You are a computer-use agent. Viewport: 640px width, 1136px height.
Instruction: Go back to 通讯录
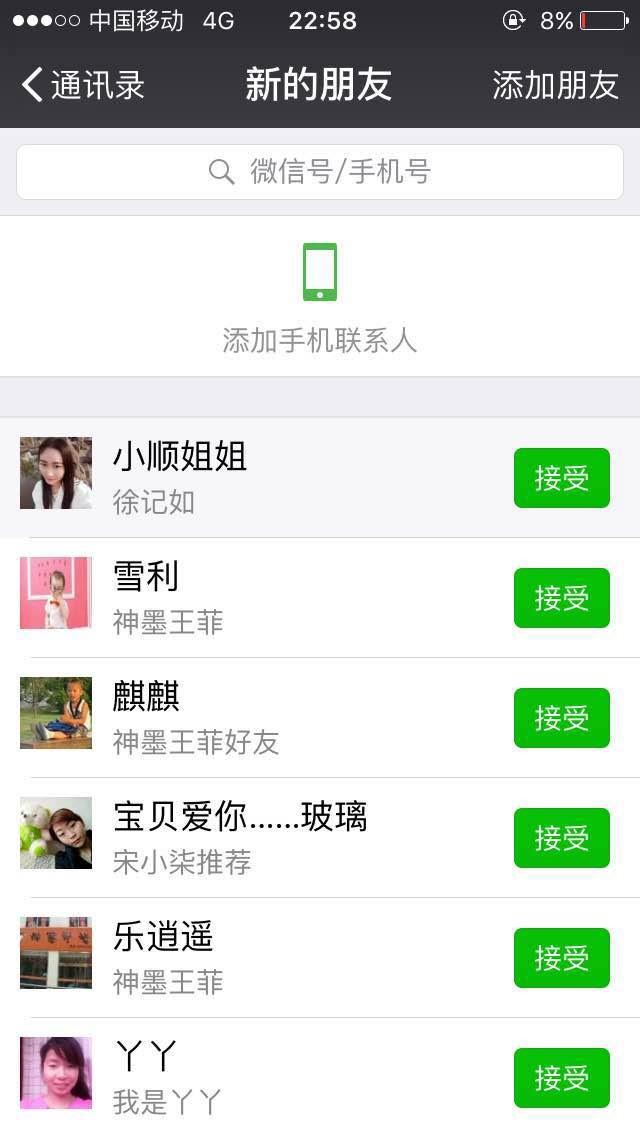pyautogui.click(x=83, y=85)
